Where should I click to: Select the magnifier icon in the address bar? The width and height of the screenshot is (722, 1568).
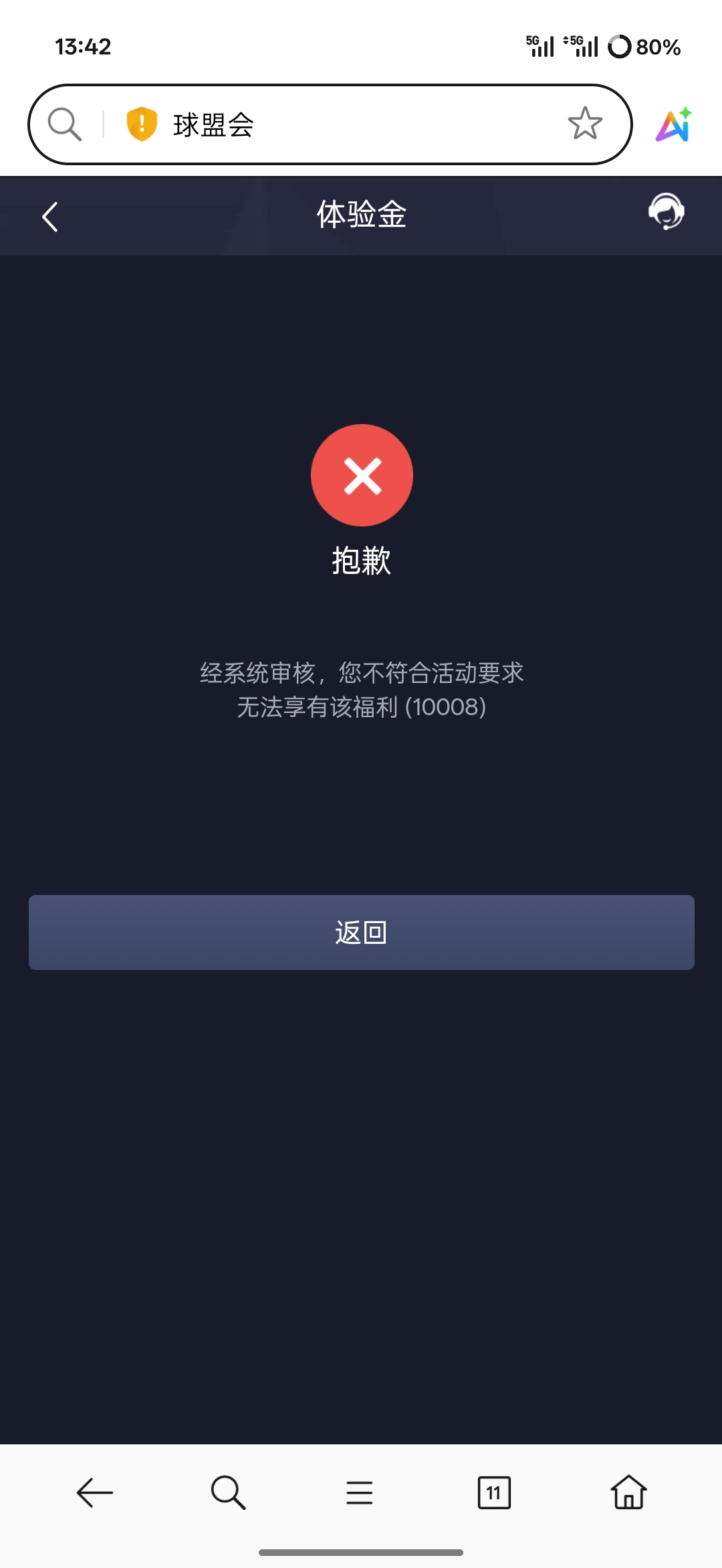(65, 123)
